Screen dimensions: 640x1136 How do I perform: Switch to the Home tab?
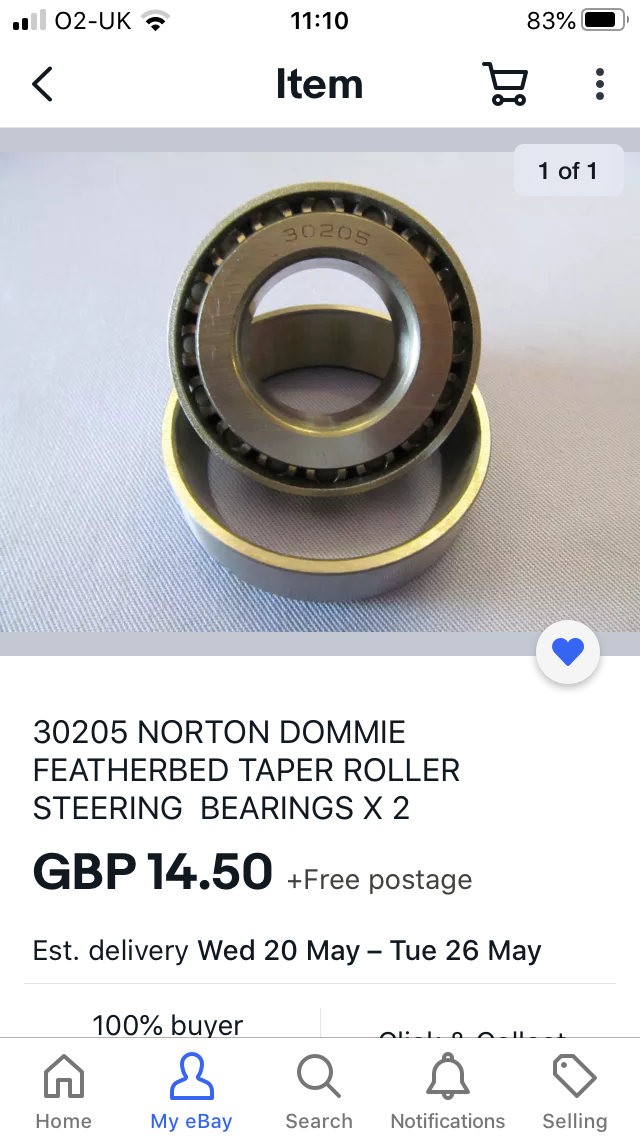pos(64,1092)
